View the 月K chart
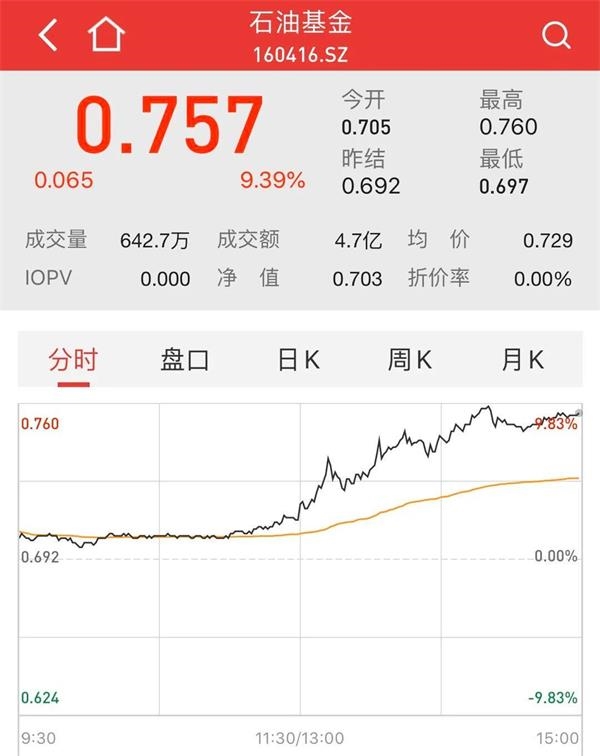Image resolution: width=600 pixels, height=756 pixels. (522, 360)
